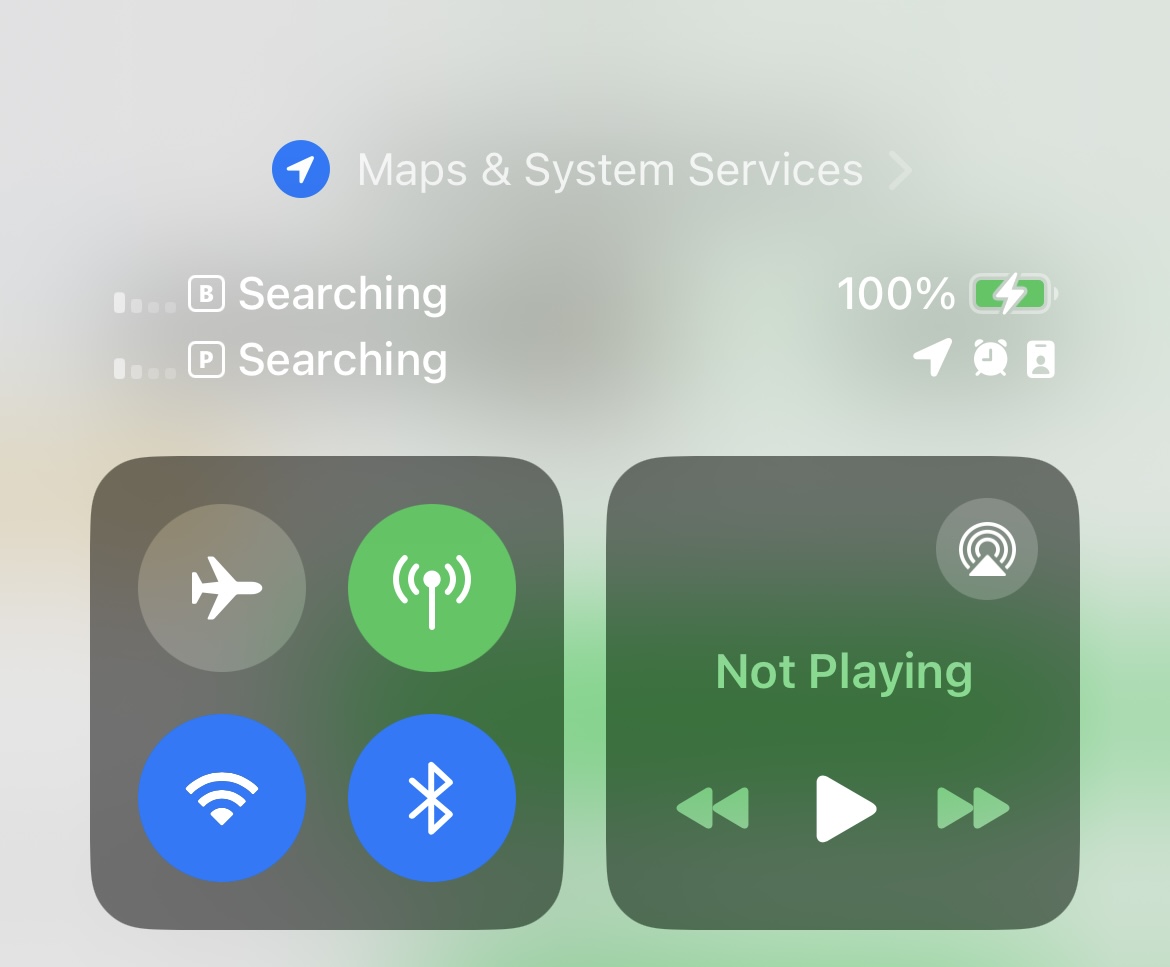Viewport: 1170px width, 967px height.
Task: Enable Airplane Mode
Action: click(x=222, y=588)
